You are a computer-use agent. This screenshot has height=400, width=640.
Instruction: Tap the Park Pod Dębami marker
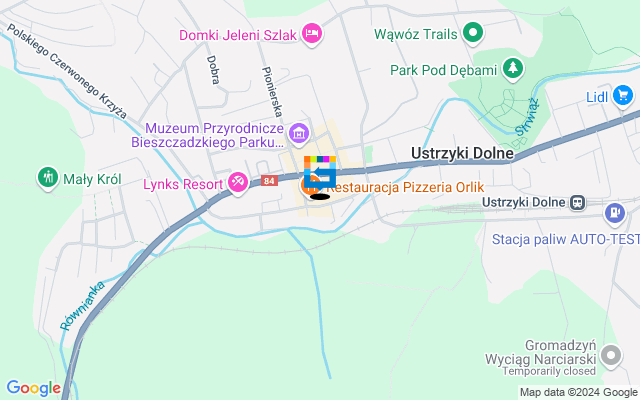pyautogui.click(x=512, y=69)
